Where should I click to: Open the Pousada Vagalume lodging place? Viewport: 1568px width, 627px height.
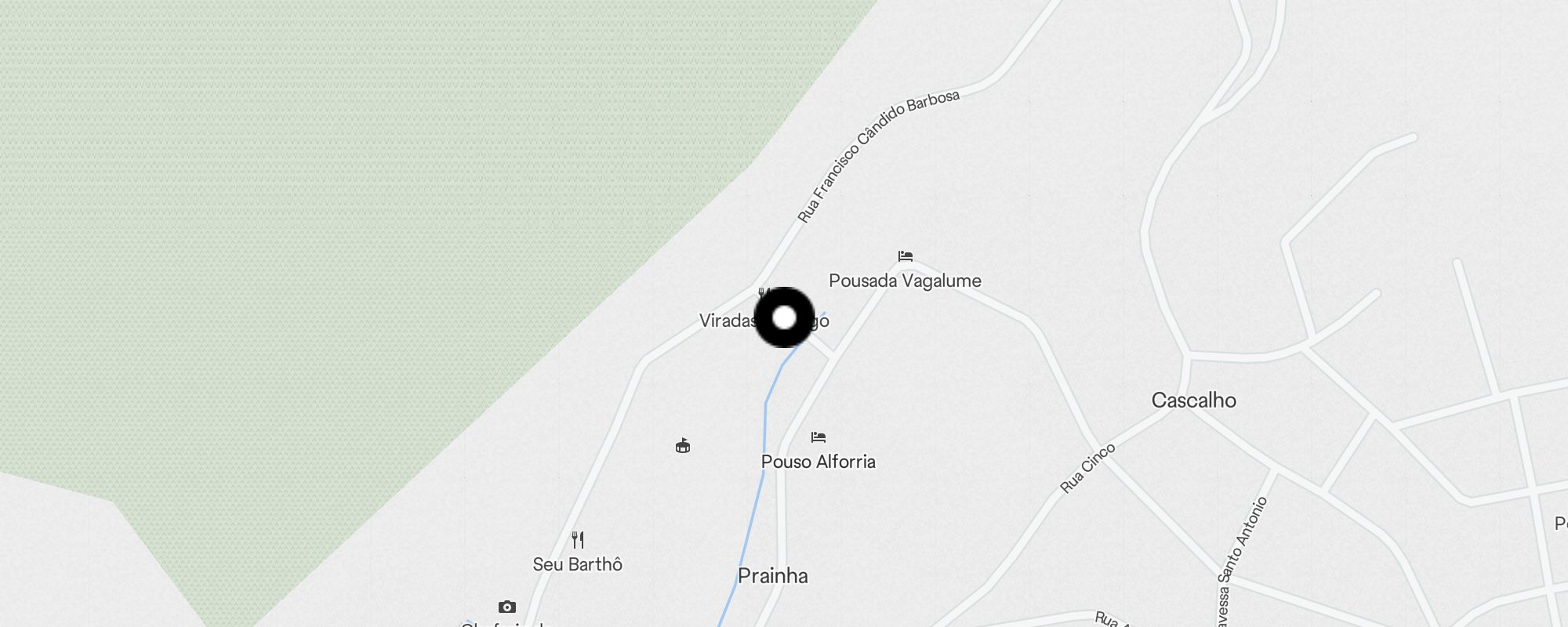(x=906, y=257)
